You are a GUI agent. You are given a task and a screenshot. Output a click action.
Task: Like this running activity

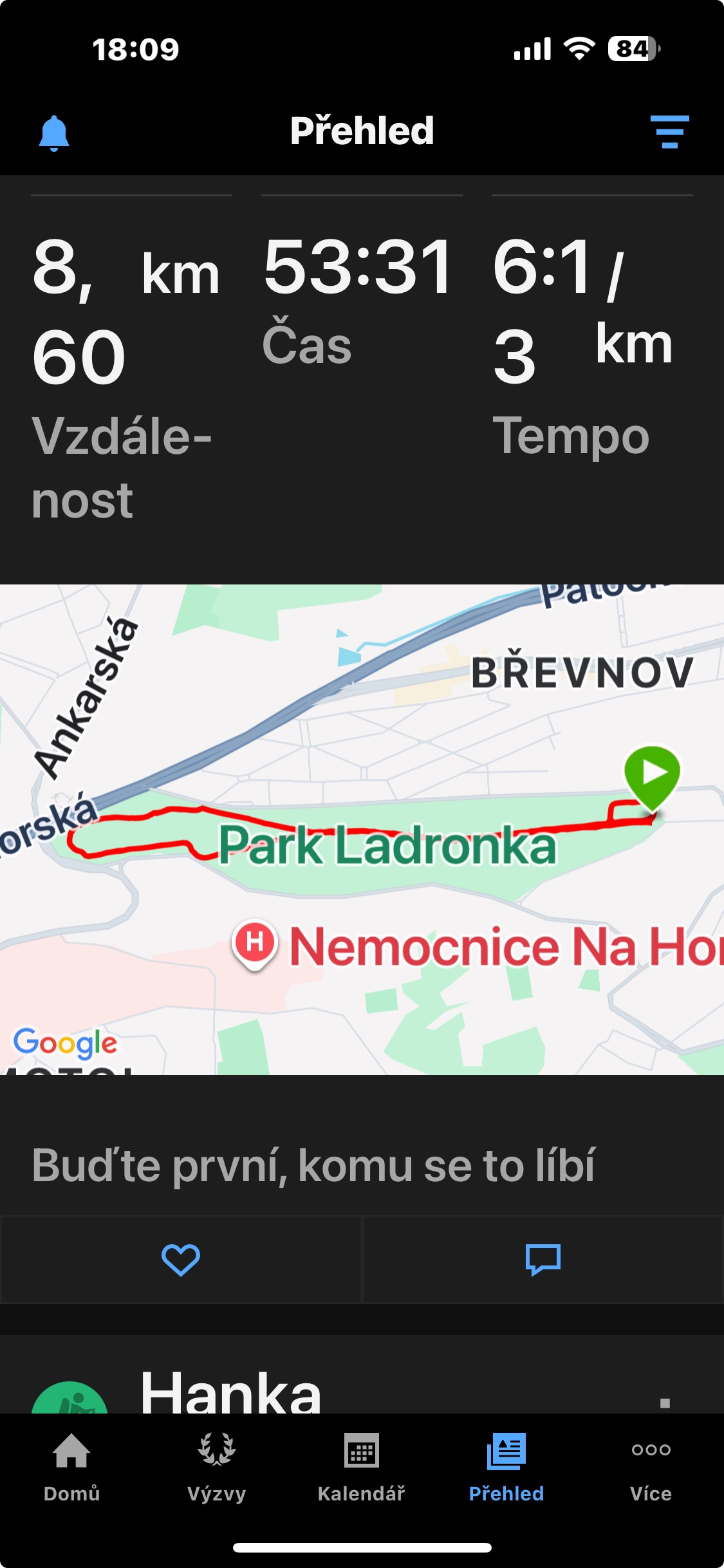click(x=181, y=1260)
